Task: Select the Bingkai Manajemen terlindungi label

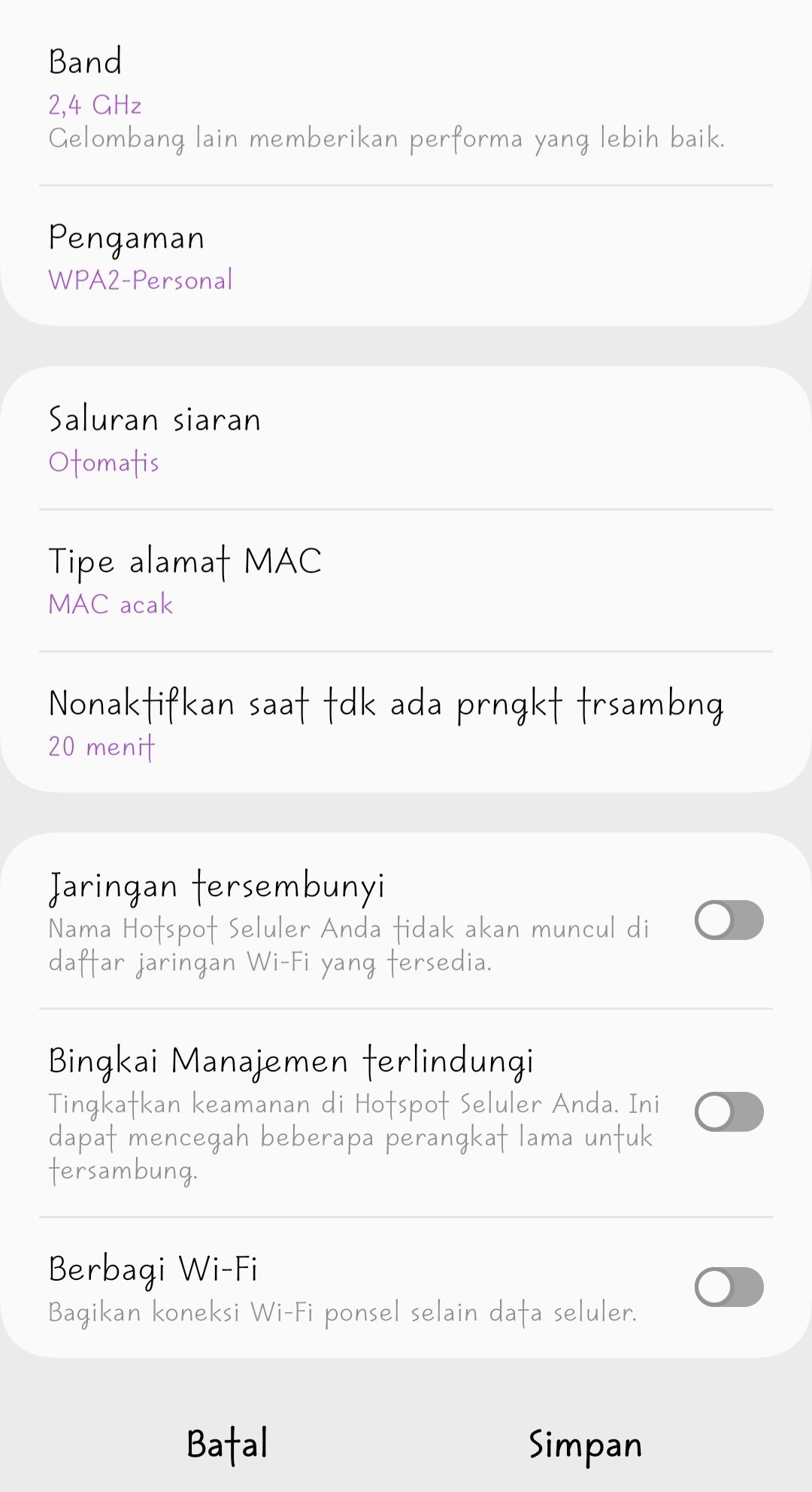Action: 292,1061
